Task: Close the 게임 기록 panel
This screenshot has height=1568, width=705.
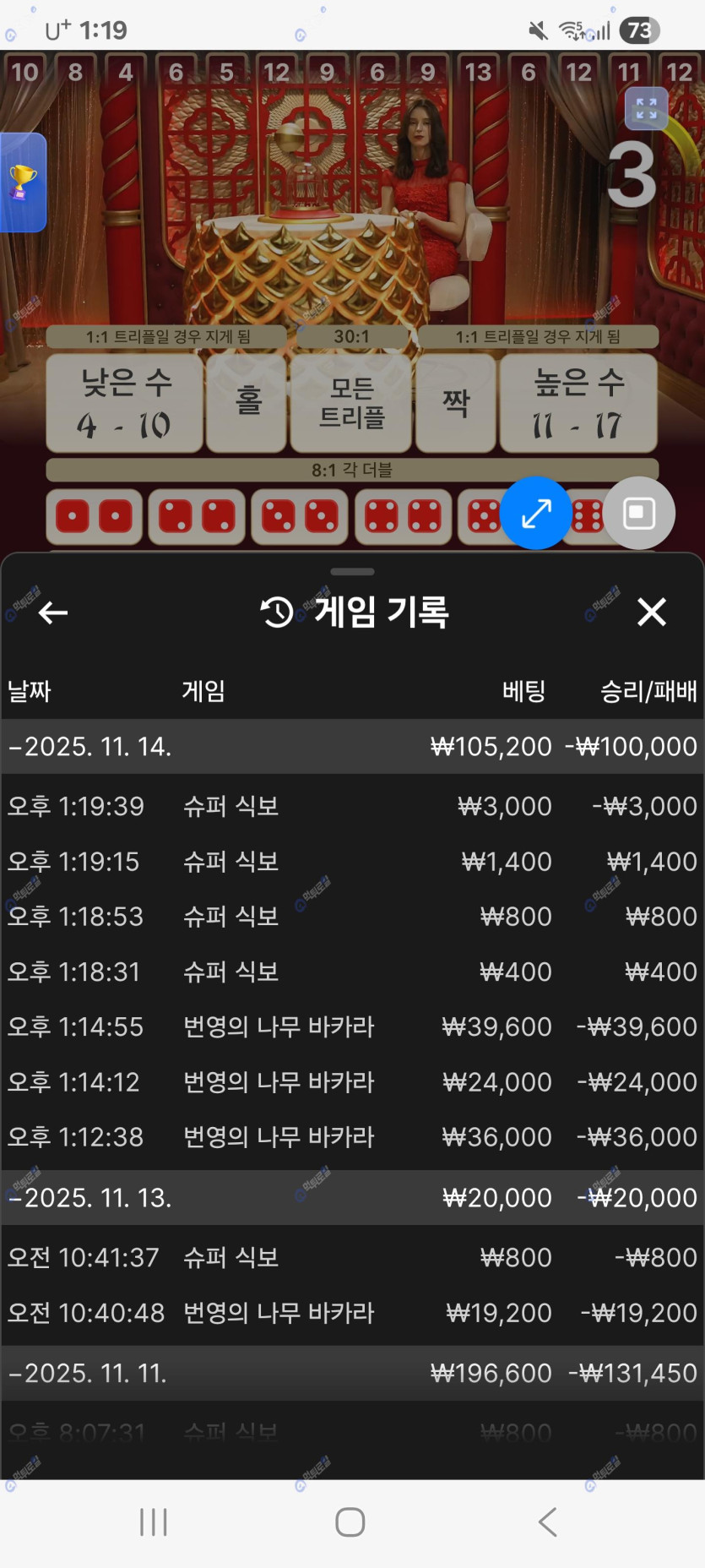Action: pyautogui.click(x=651, y=612)
